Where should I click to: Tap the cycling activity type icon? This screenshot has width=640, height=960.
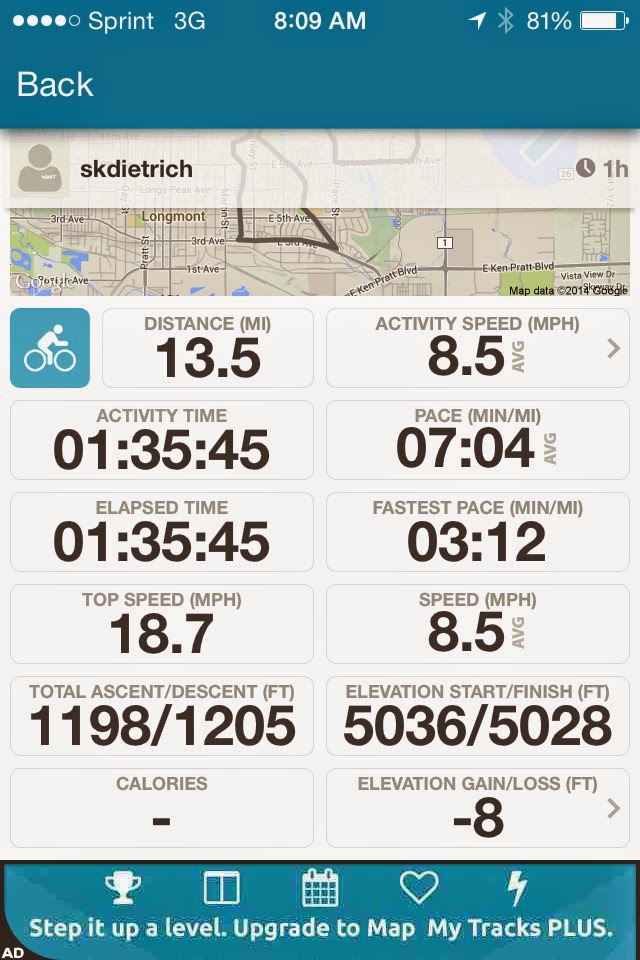tap(50, 348)
